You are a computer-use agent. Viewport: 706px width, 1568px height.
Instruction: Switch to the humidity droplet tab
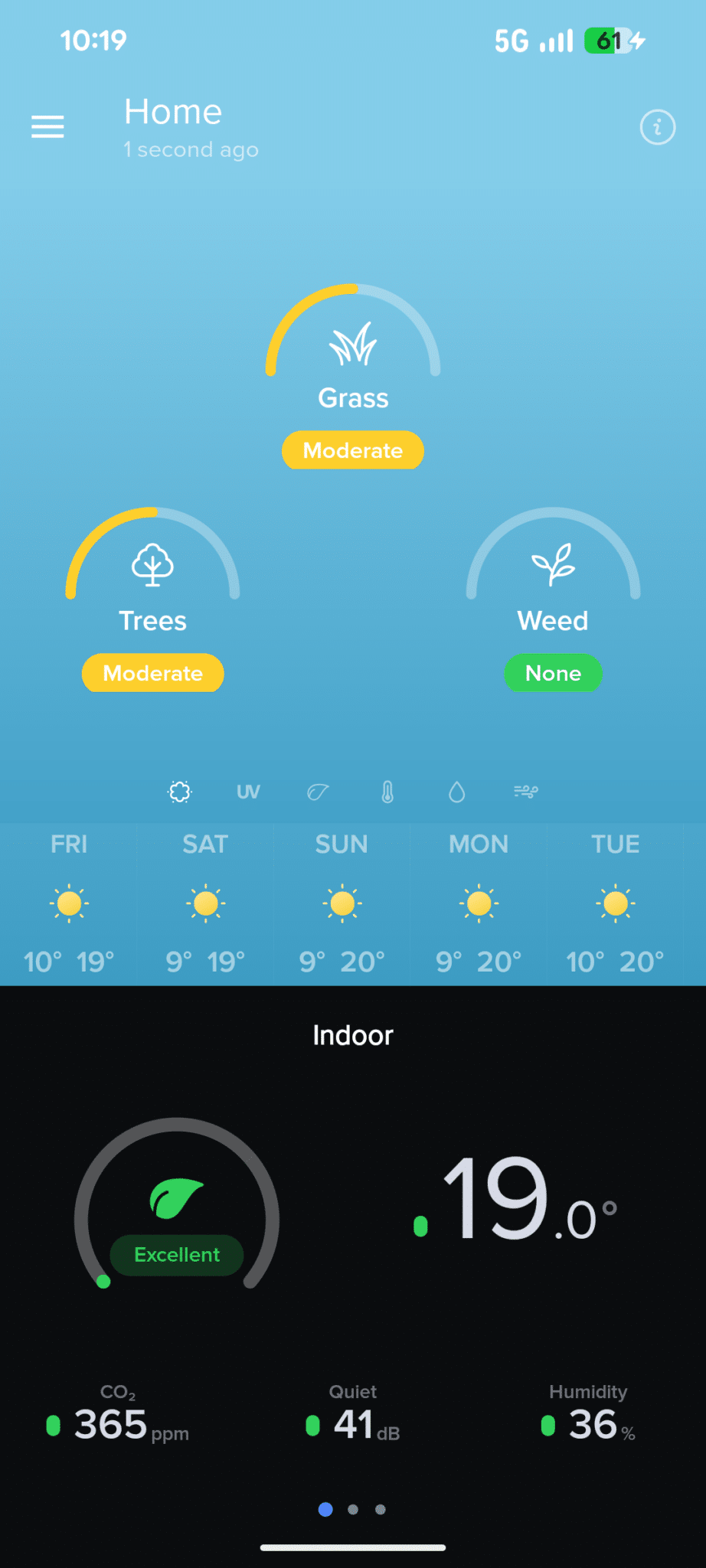[x=456, y=792]
